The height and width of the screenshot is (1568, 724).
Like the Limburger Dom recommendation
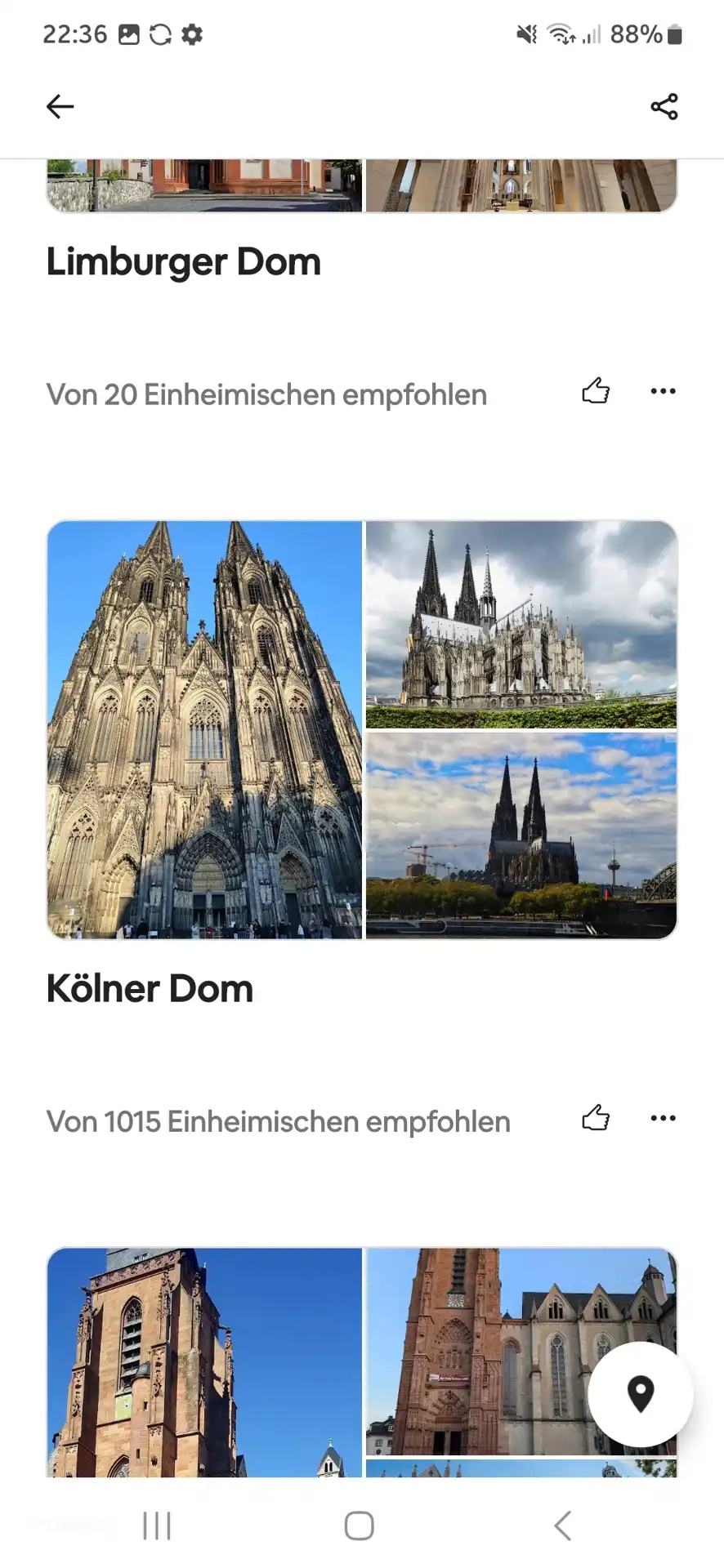[x=596, y=391]
